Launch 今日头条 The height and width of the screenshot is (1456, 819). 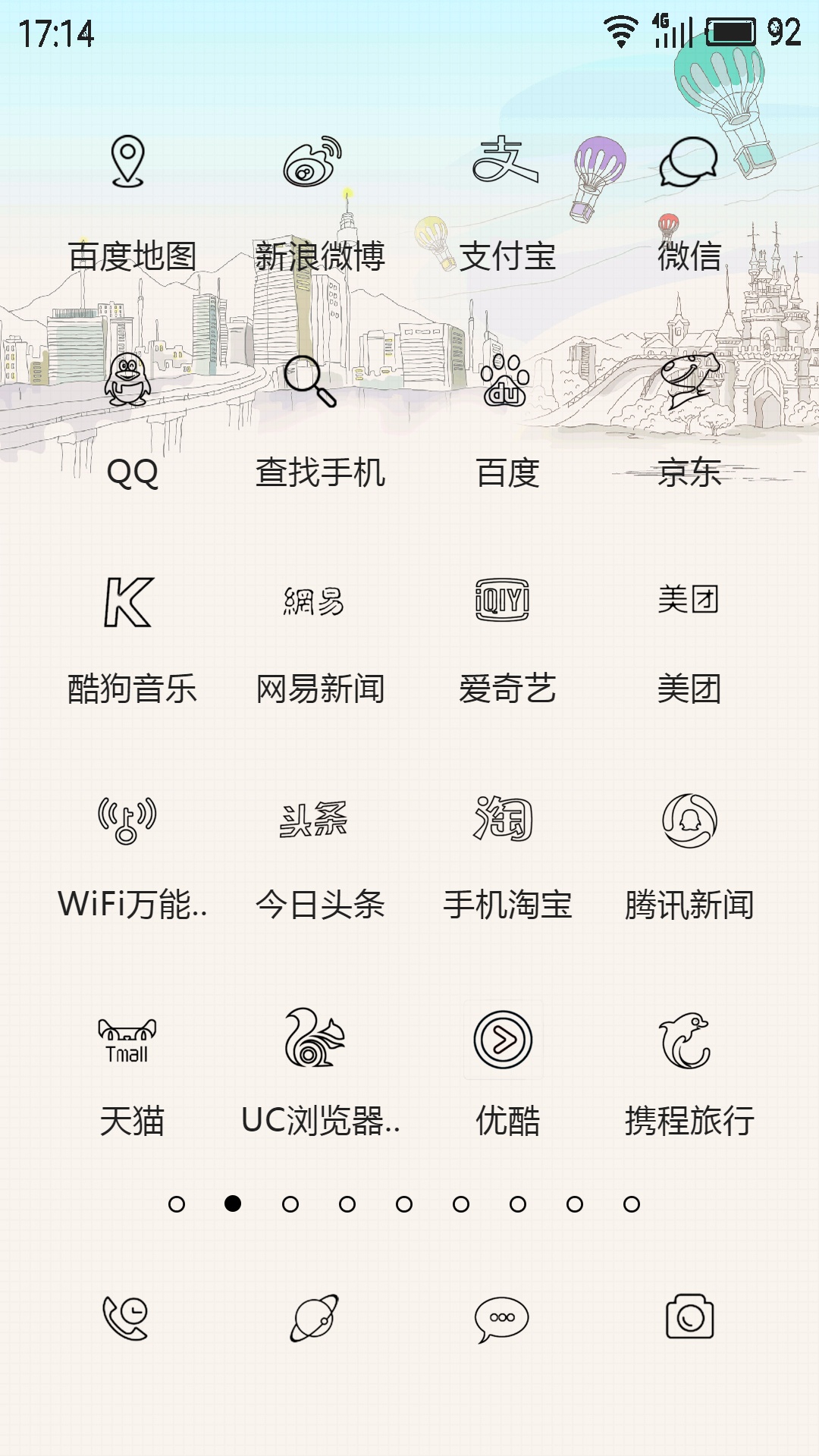(x=313, y=821)
